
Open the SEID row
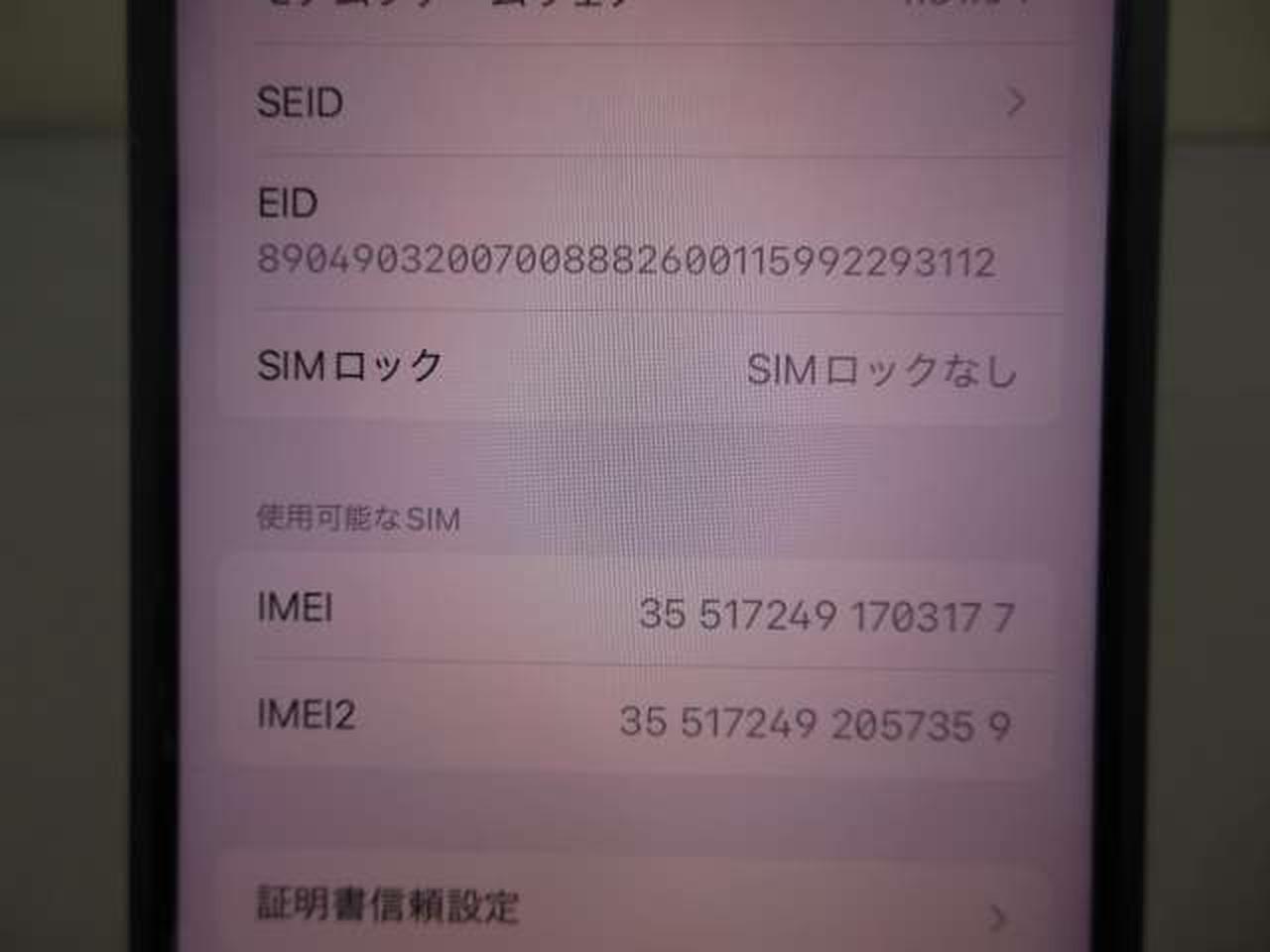click(635, 102)
